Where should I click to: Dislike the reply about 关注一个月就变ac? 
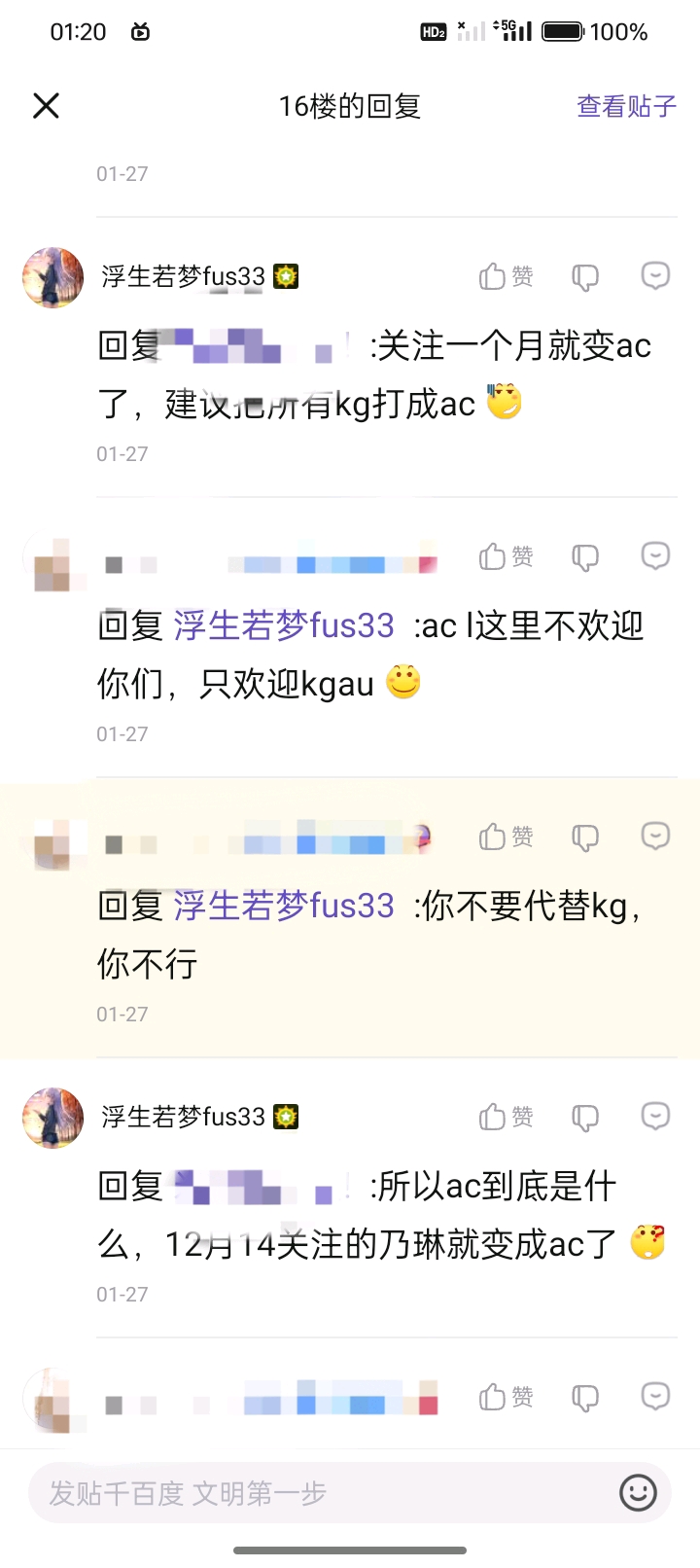[x=585, y=277]
